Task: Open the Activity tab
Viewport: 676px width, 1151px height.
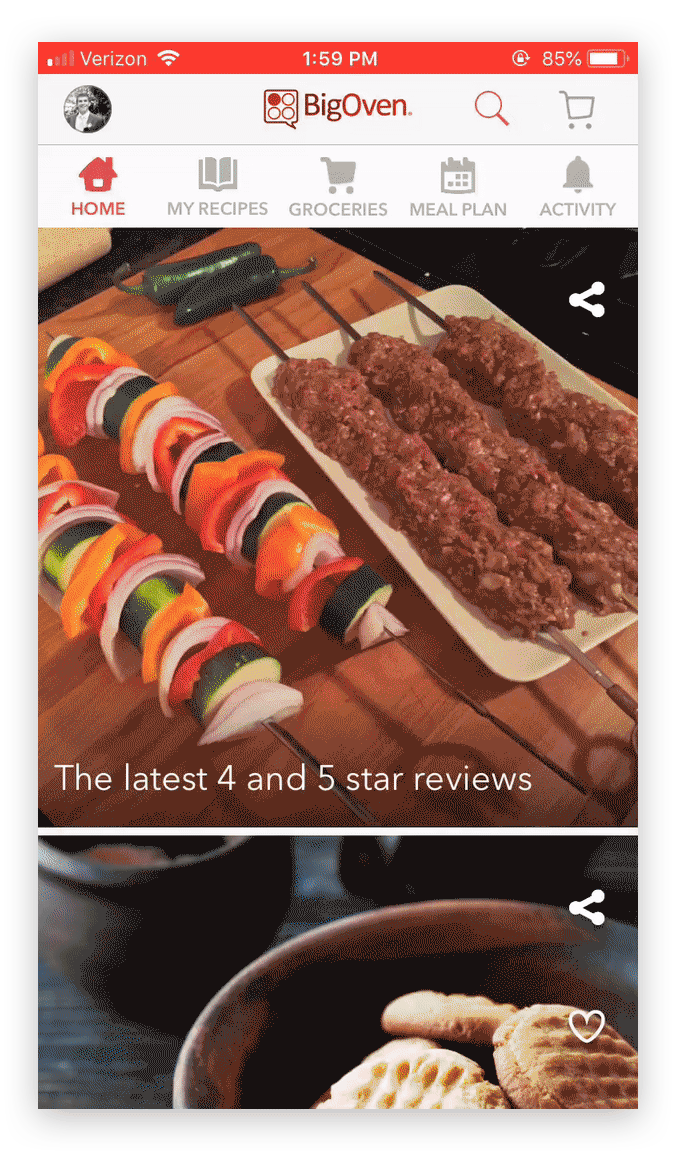Action: point(577,187)
